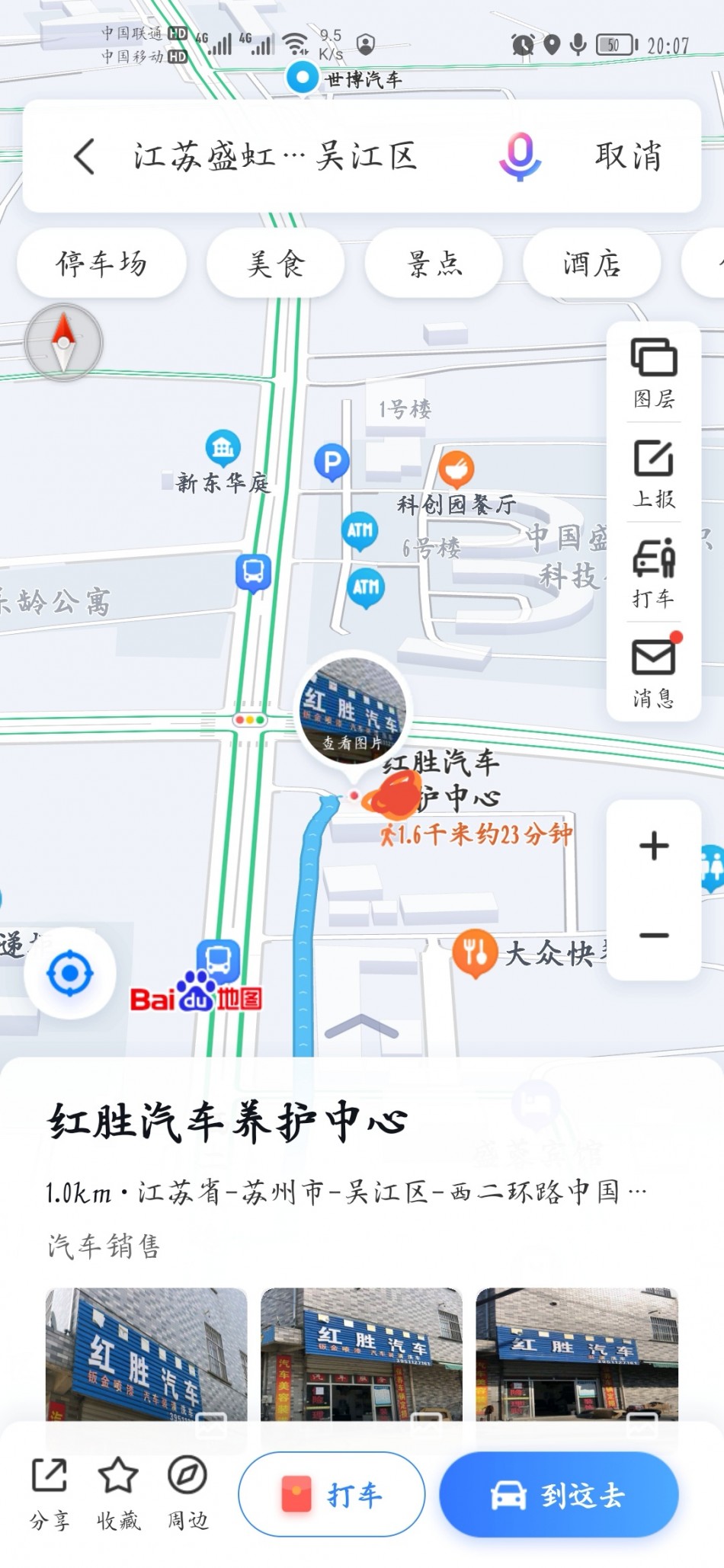The image size is (724, 1568).
Task: Select the 停车场 parking chip
Action: 101,264
